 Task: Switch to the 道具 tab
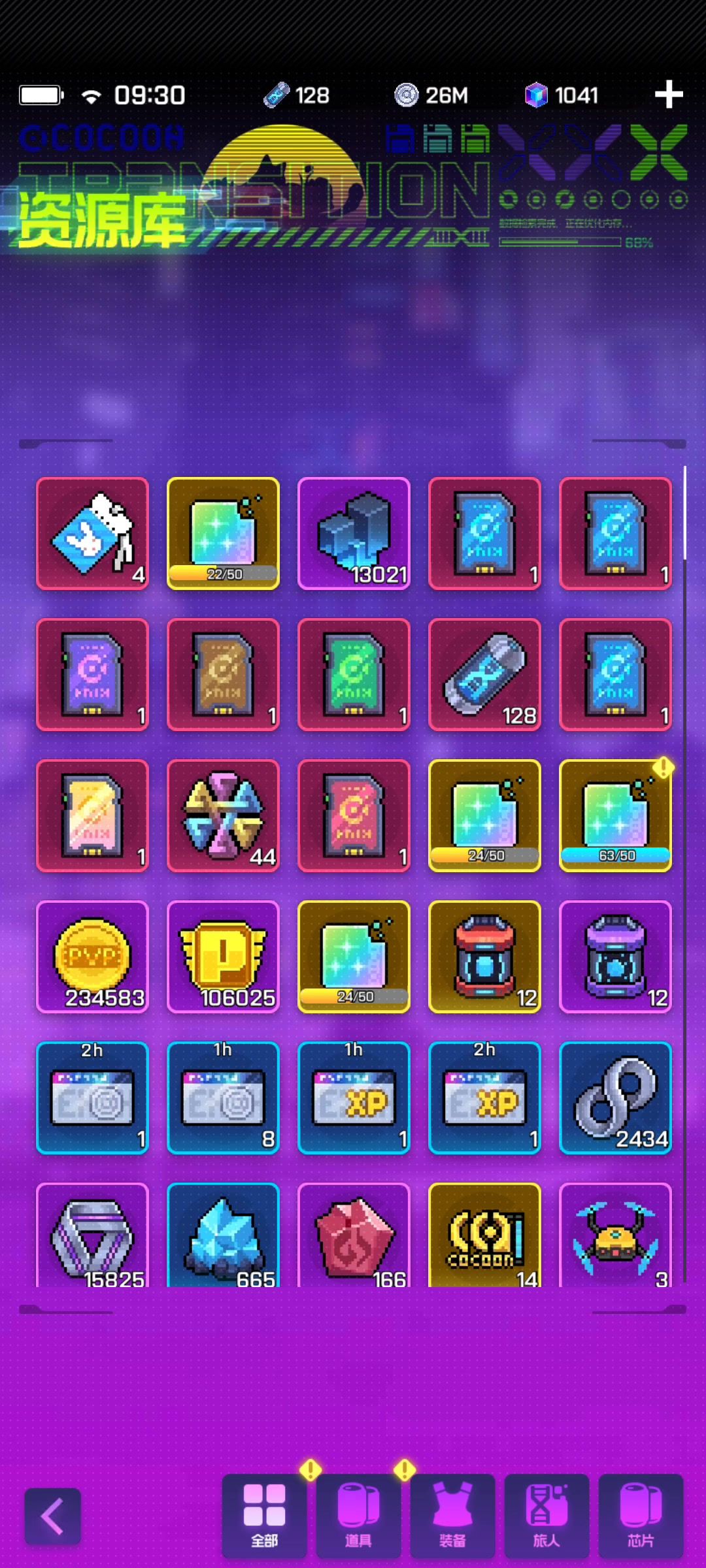pos(358,1516)
